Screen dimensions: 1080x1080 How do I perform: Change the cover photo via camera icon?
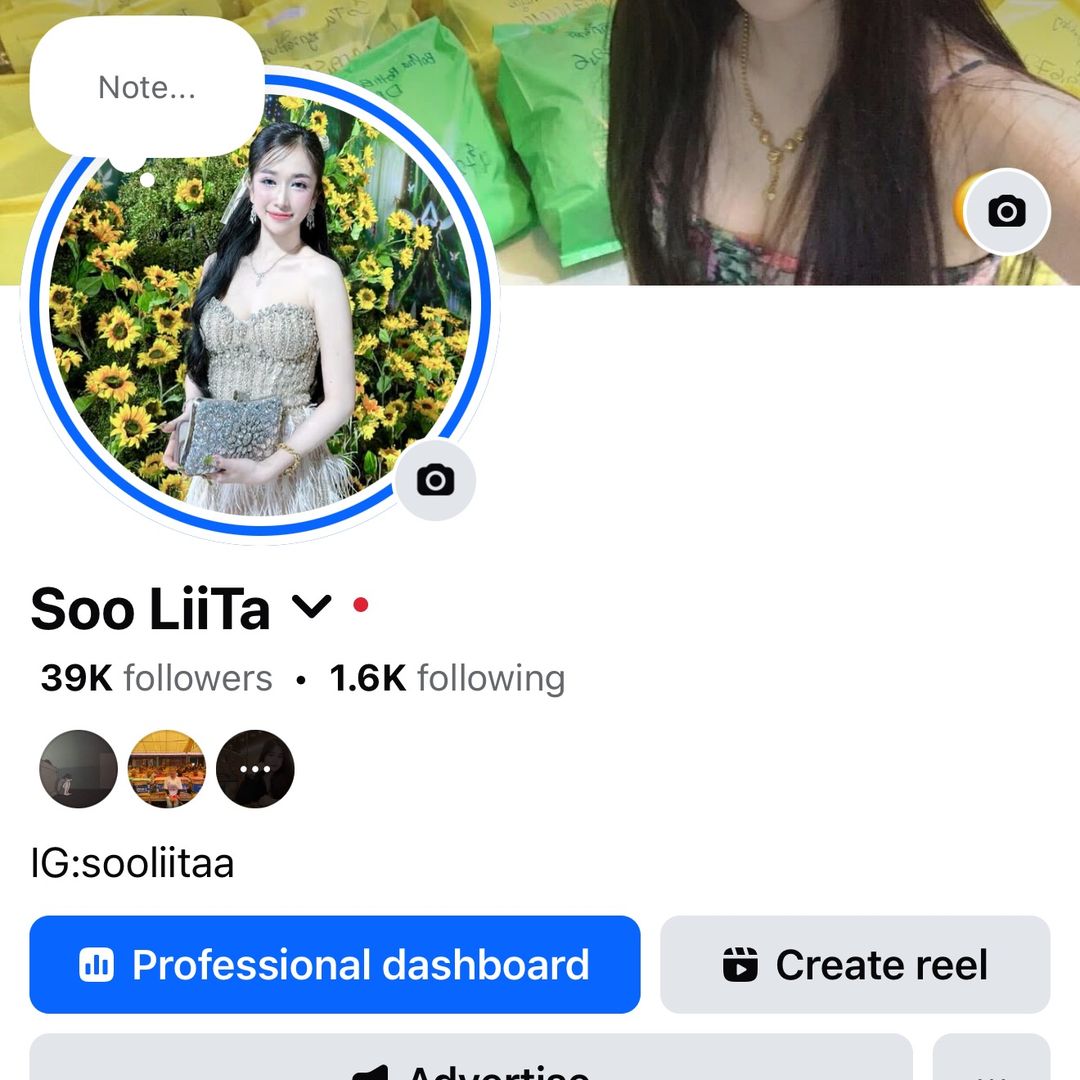[x=1006, y=211]
